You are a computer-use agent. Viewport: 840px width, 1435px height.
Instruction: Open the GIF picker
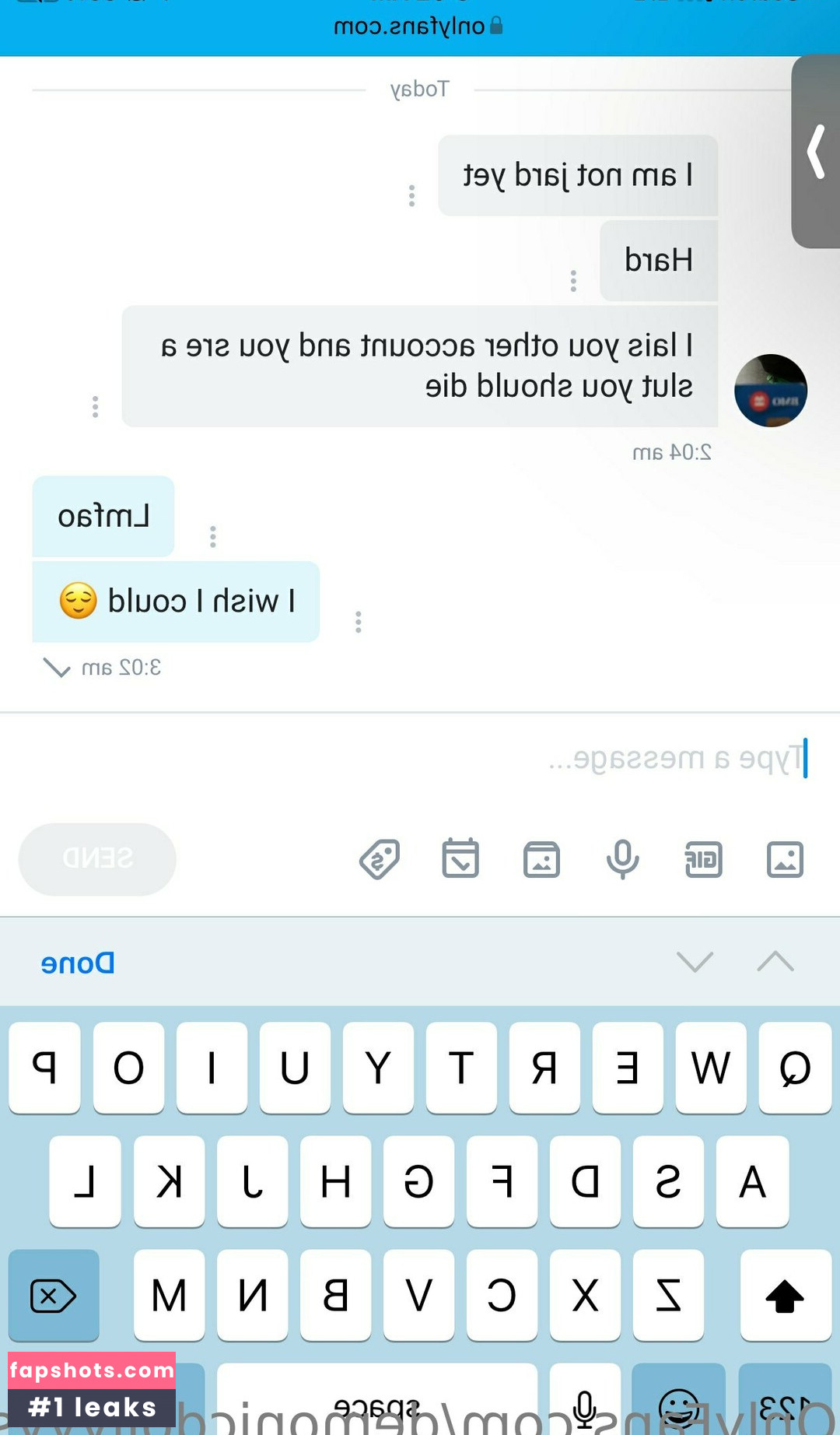tap(703, 859)
